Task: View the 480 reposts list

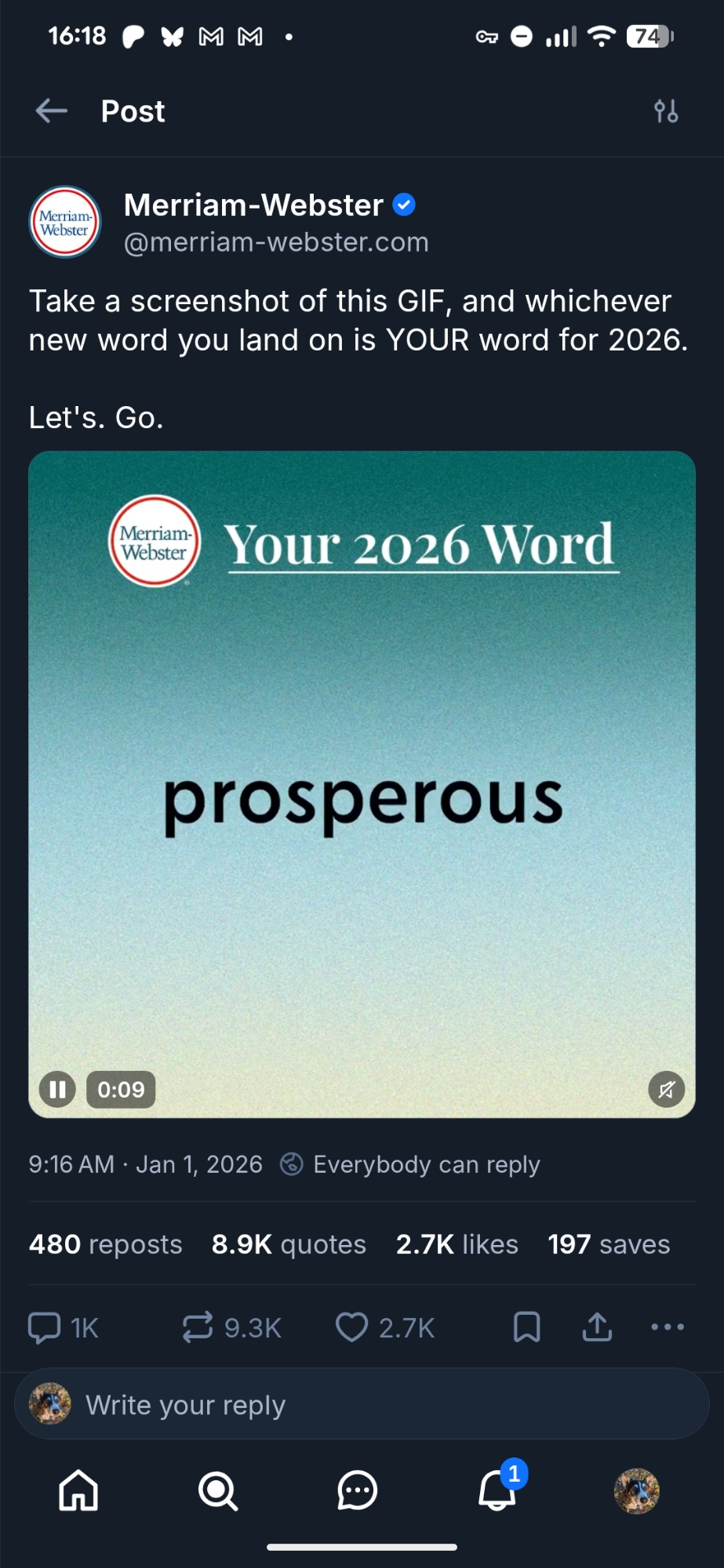Action: (105, 1244)
